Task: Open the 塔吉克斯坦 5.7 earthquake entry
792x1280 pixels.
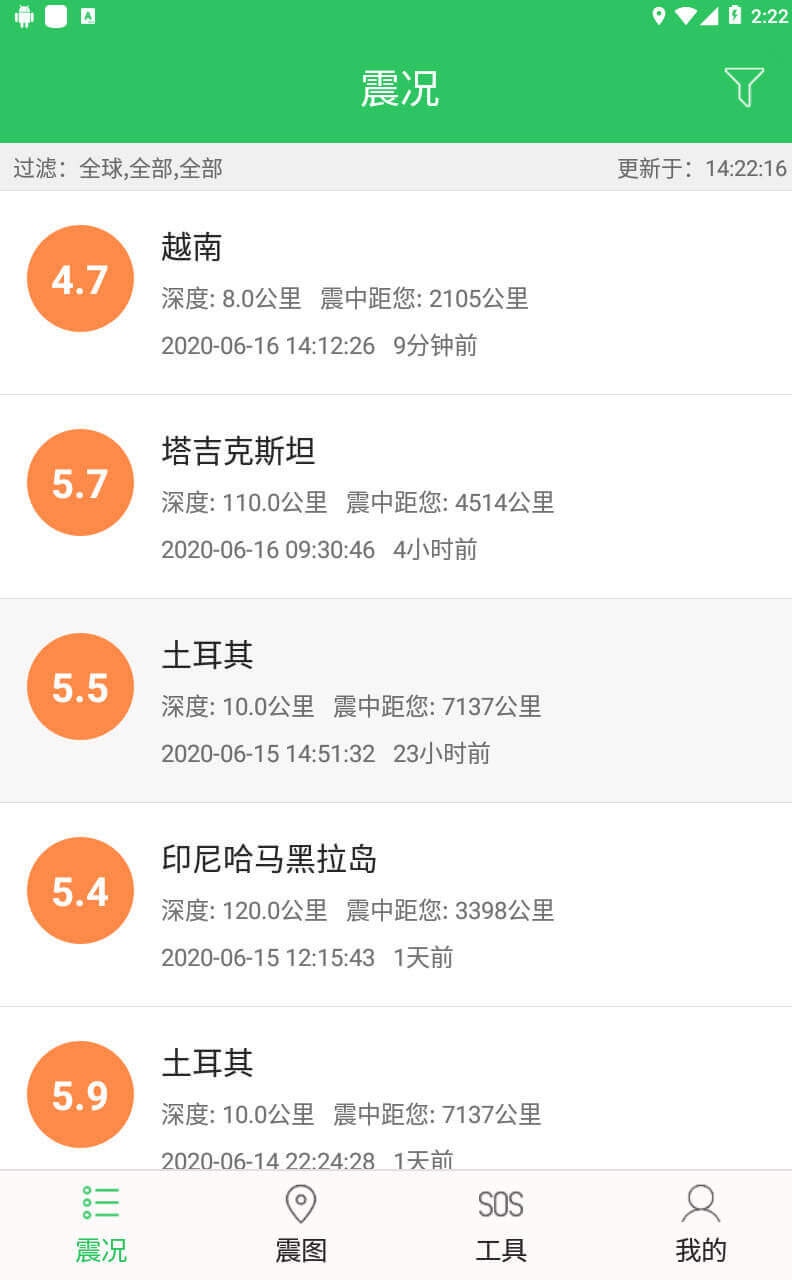Action: (x=396, y=497)
